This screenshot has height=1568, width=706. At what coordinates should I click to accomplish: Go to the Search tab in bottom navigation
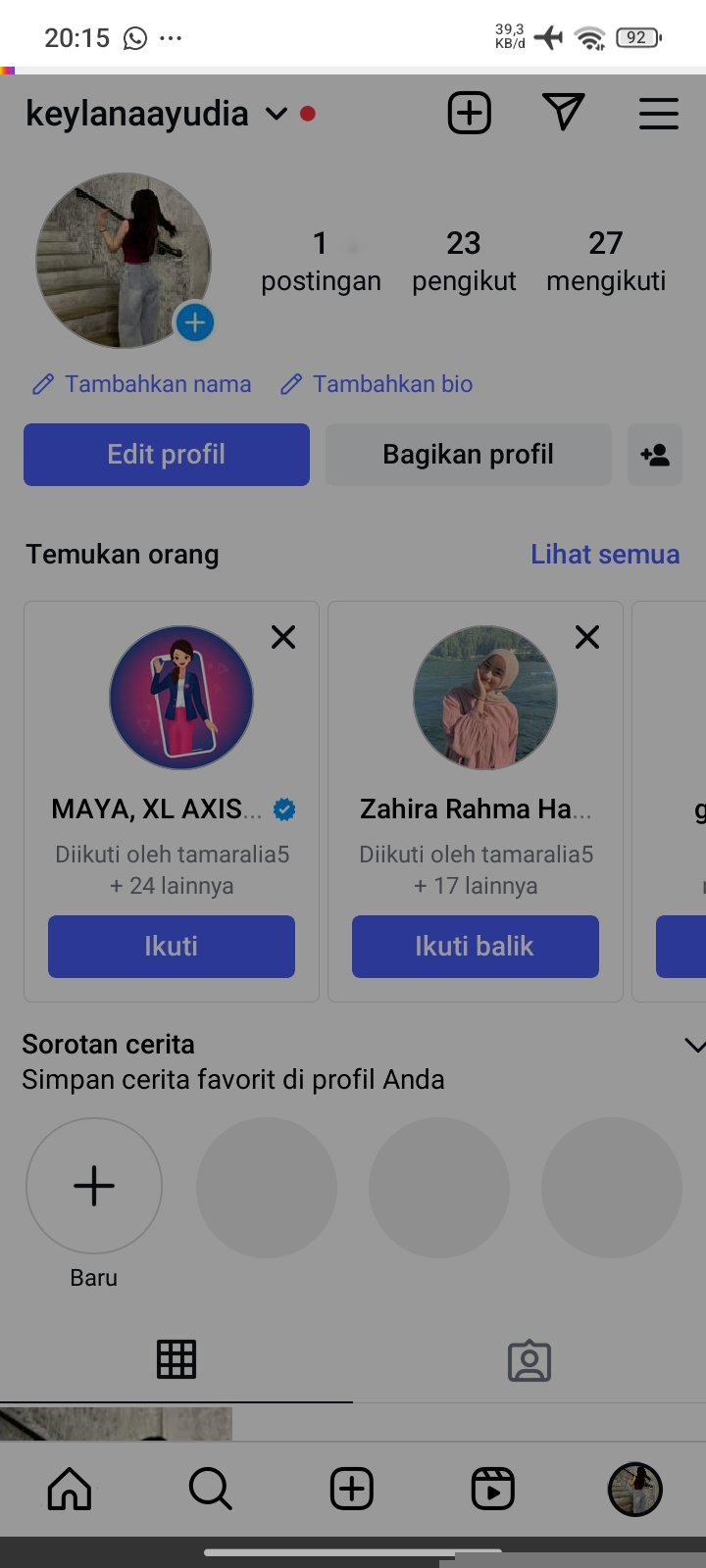tap(211, 1490)
